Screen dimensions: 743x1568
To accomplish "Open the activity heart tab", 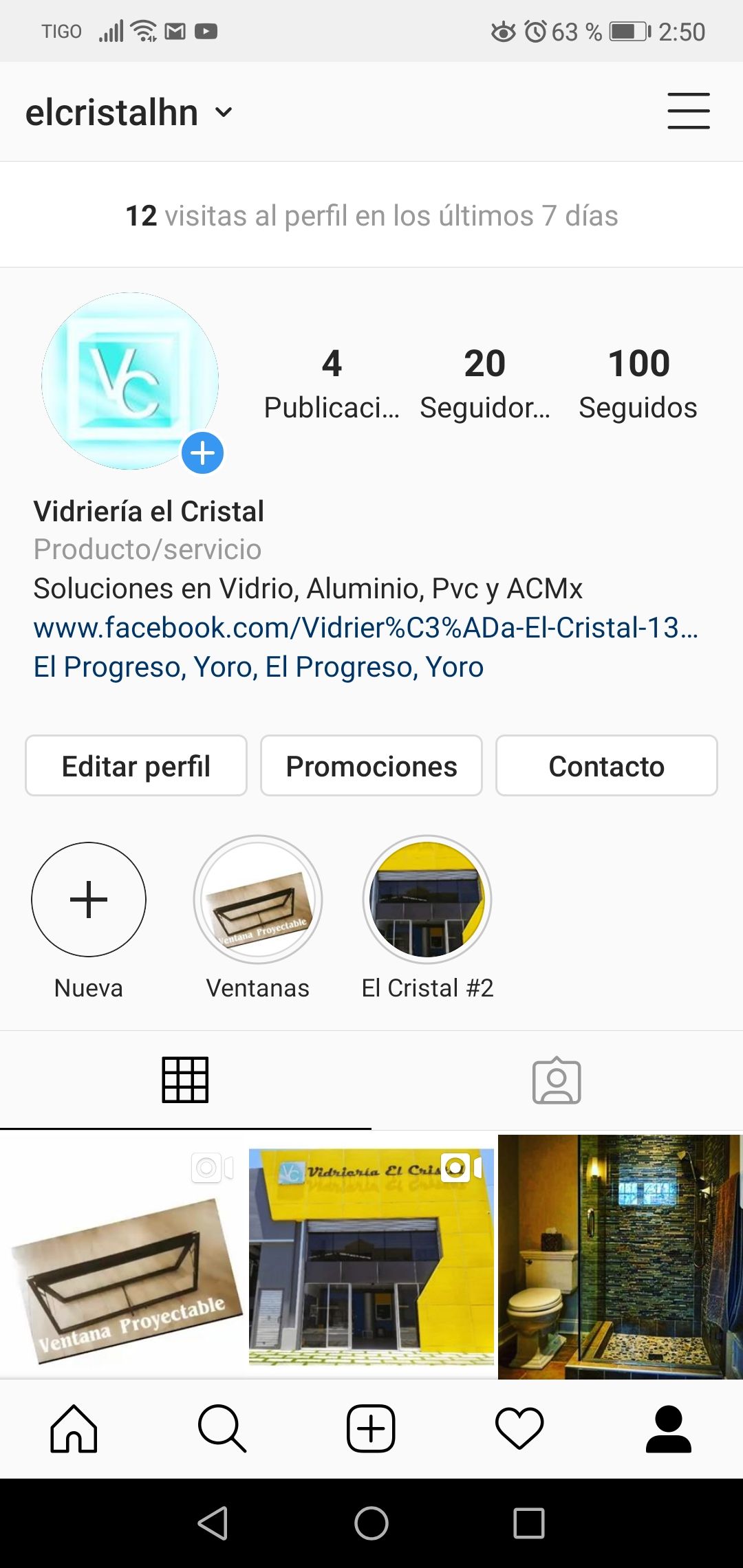I will (x=519, y=1429).
